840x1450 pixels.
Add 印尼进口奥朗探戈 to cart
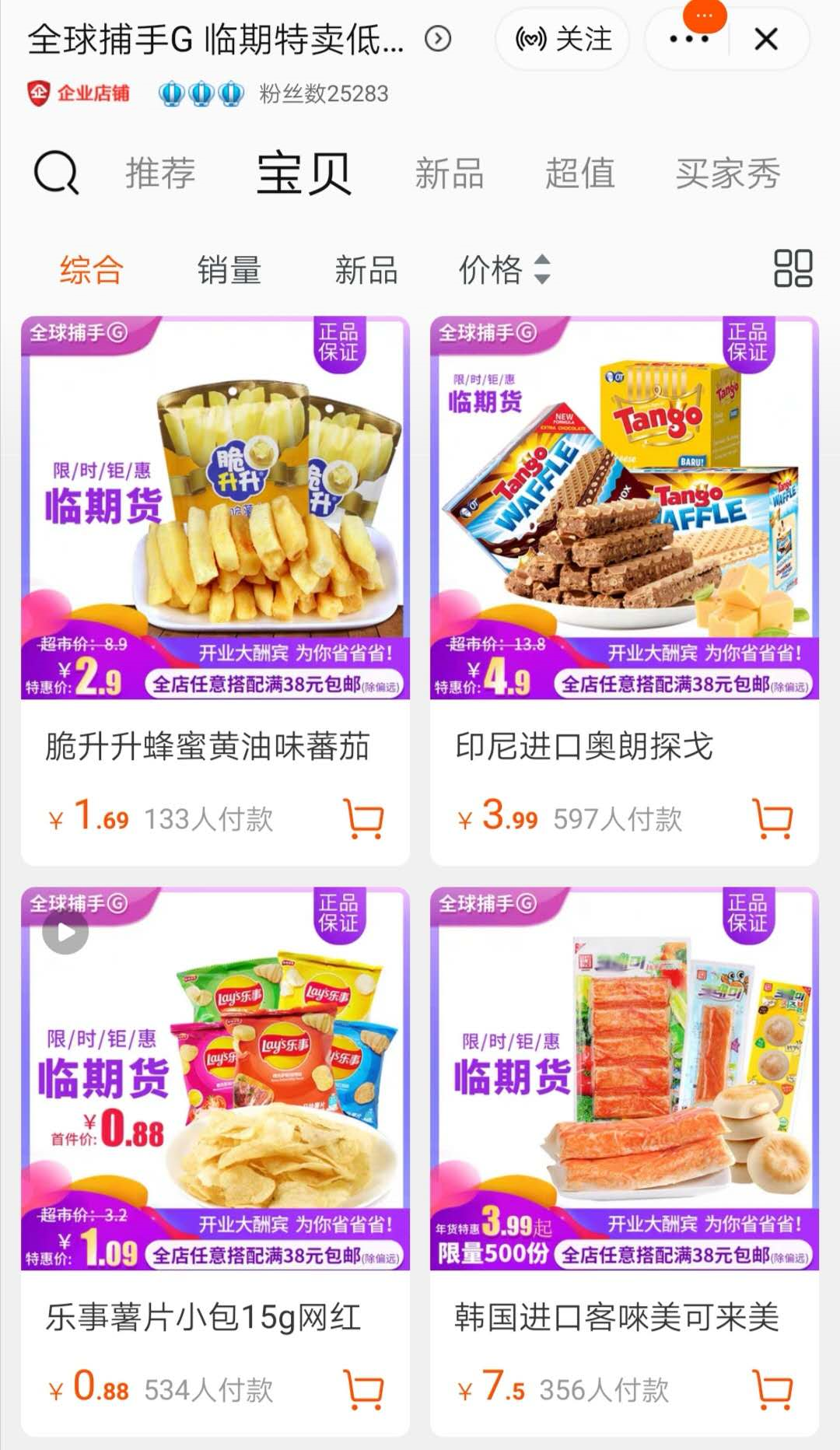click(772, 818)
